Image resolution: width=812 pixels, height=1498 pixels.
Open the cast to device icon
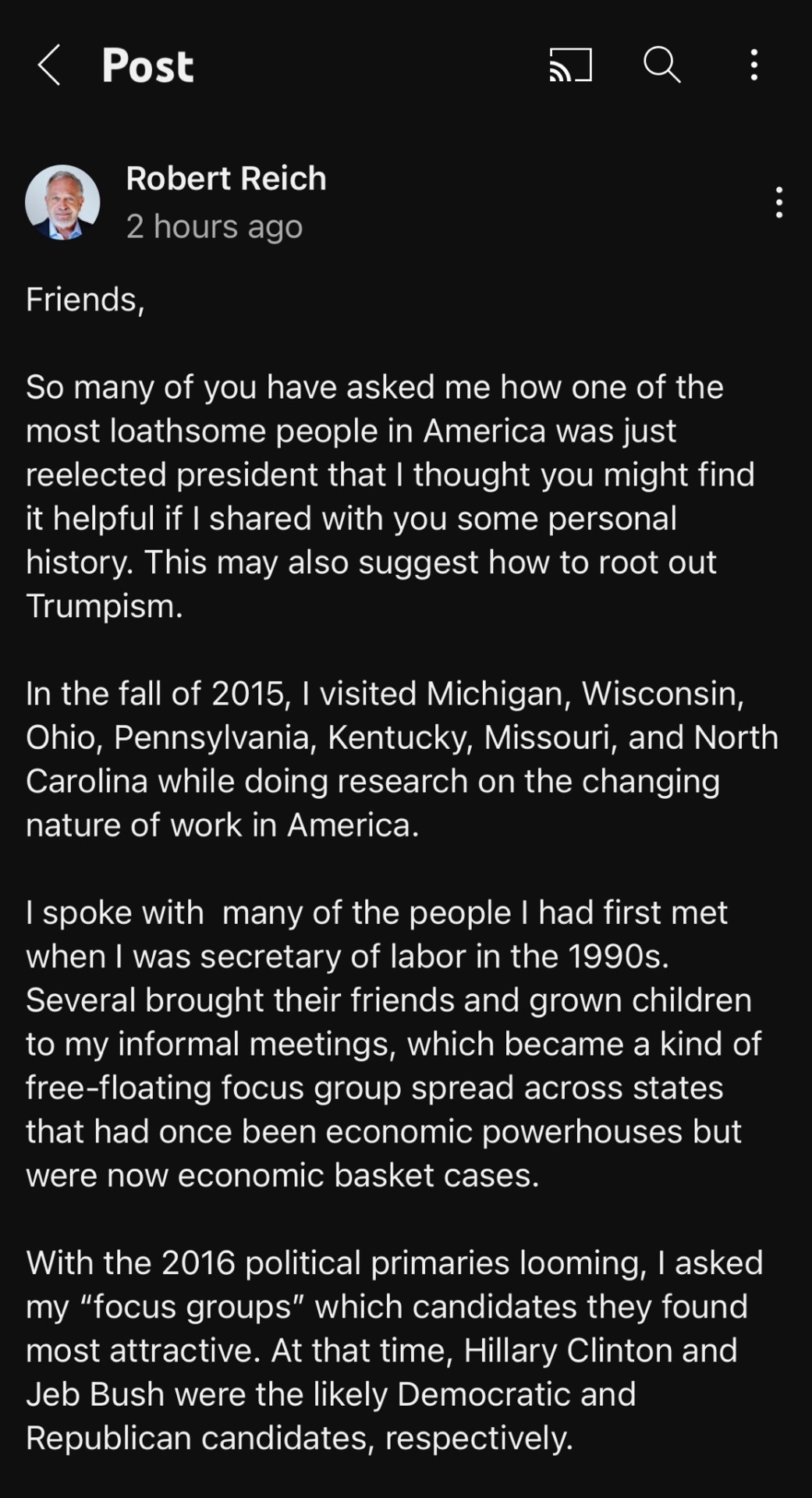coord(570,65)
